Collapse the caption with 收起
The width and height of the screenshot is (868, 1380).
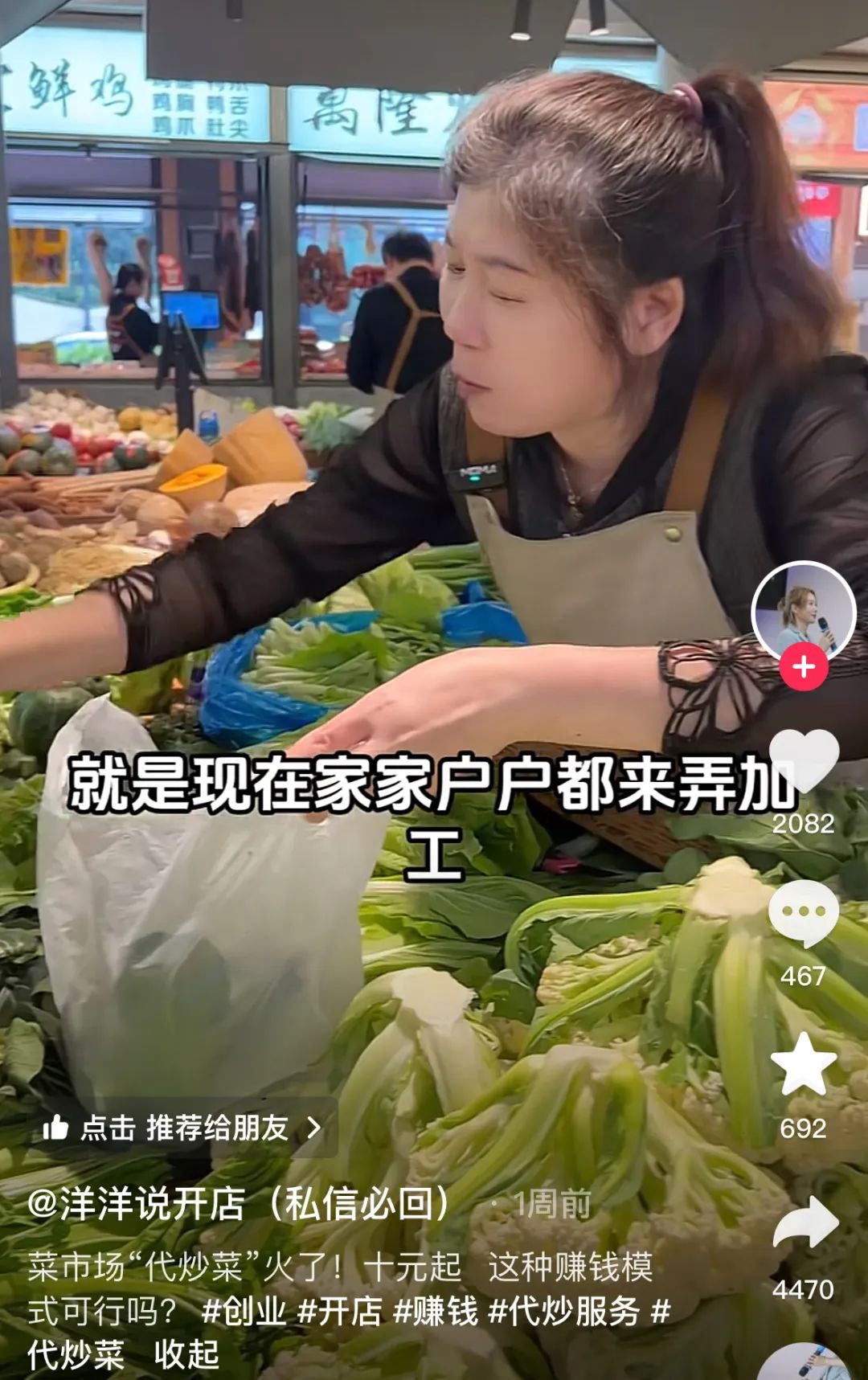pos(186,1355)
